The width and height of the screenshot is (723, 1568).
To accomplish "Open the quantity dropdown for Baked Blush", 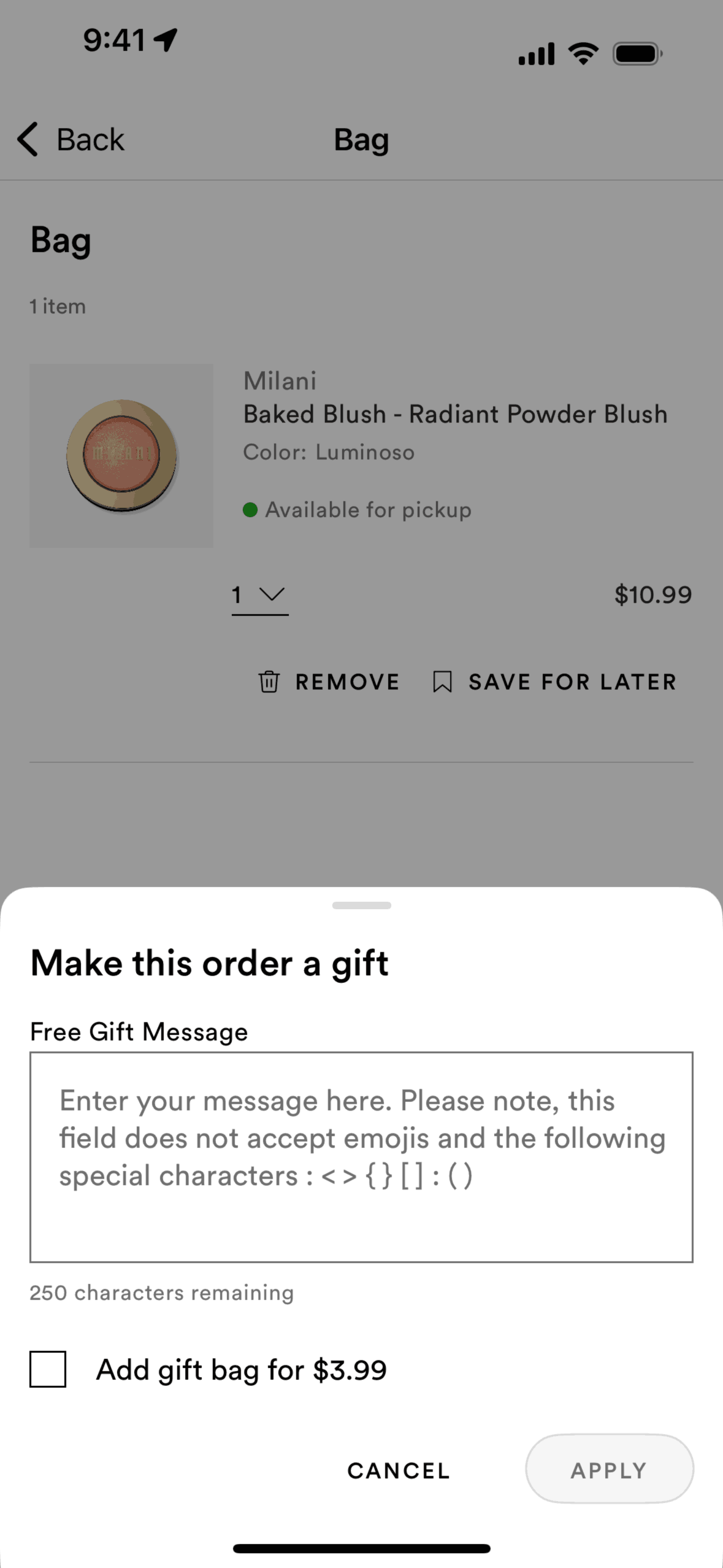I will pyautogui.click(x=260, y=595).
